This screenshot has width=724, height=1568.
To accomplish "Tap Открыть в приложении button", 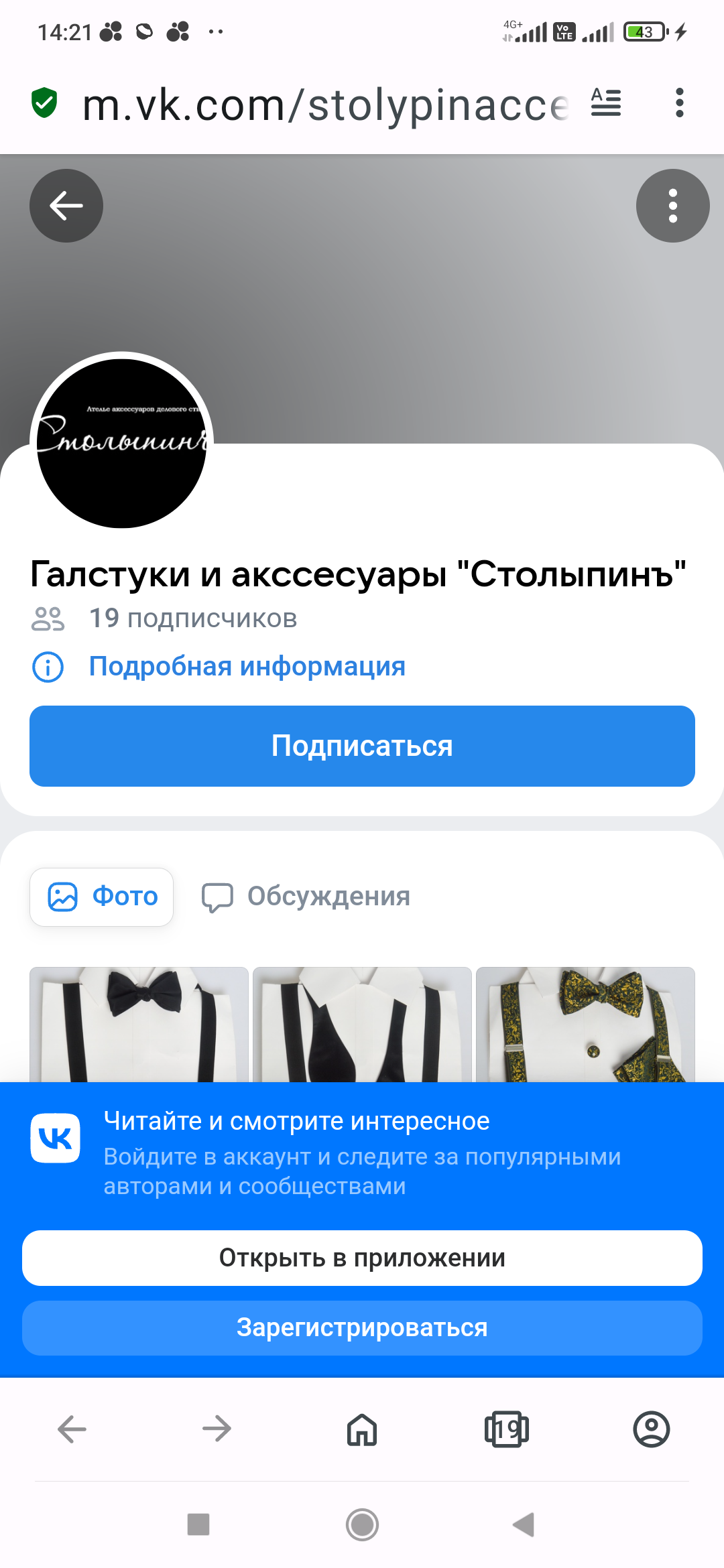I will (x=362, y=1258).
